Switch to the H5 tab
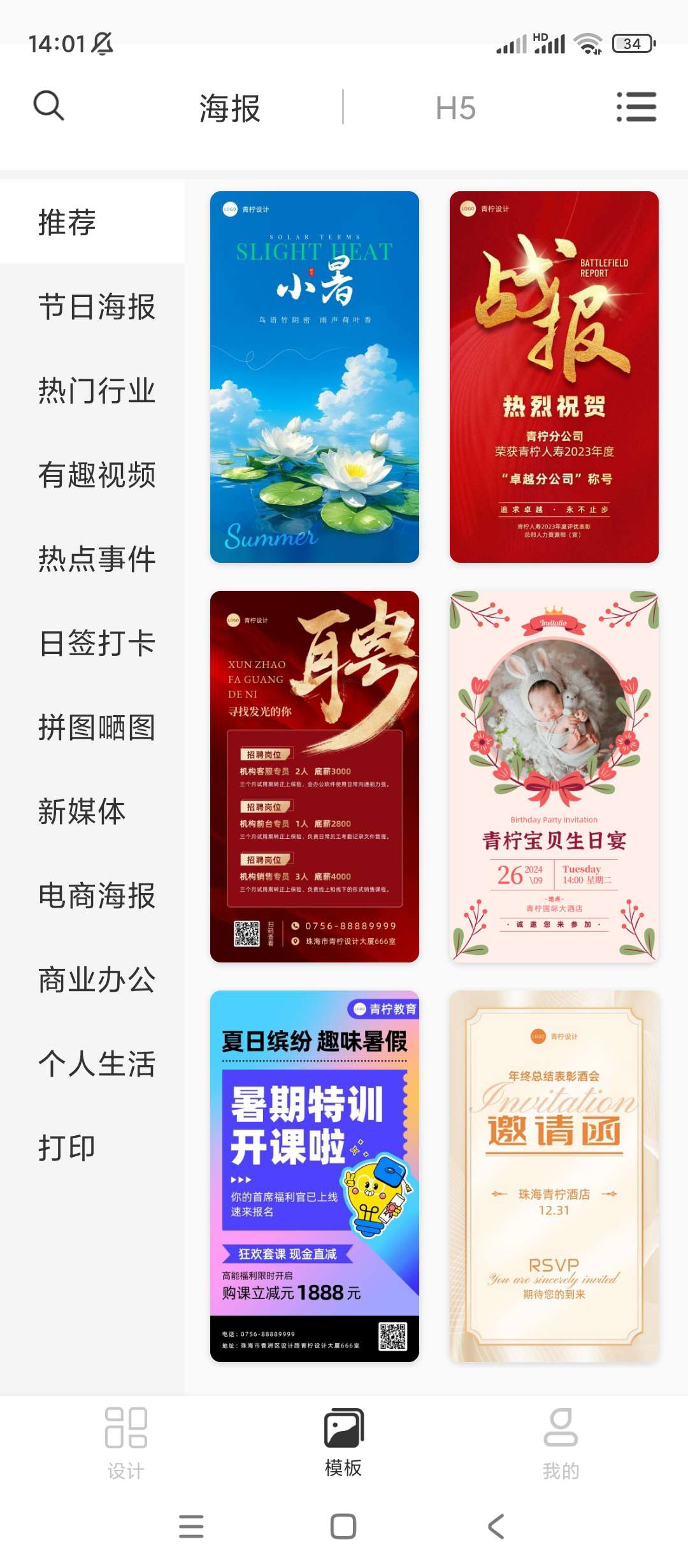Screen dimensions: 688x1568 [x=455, y=108]
